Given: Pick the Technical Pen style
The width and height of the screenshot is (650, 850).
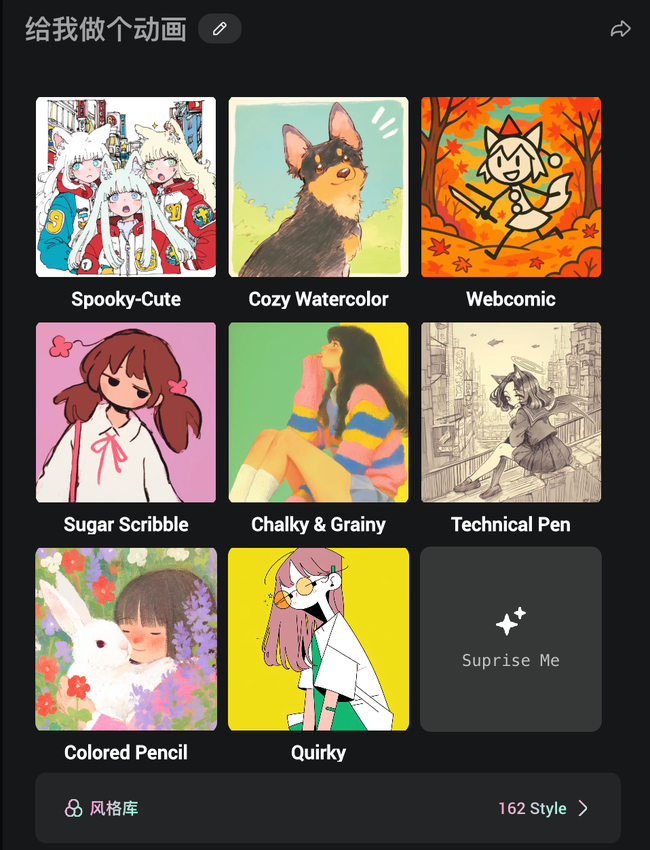Looking at the screenshot, I should 511,412.
